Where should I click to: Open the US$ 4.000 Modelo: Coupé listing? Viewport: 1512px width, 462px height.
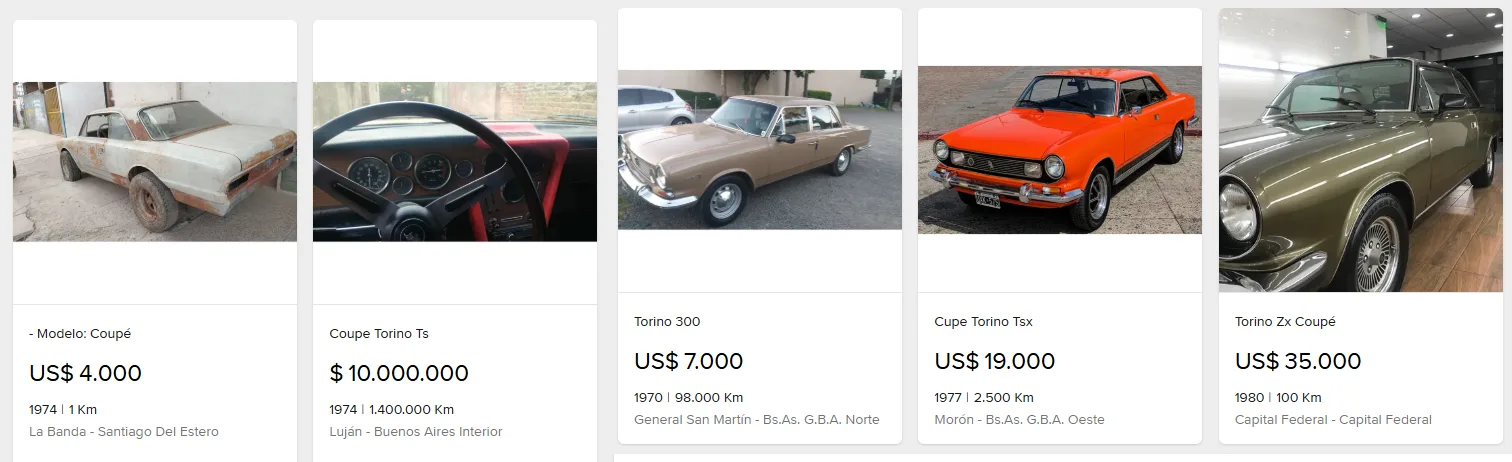tap(154, 162)
